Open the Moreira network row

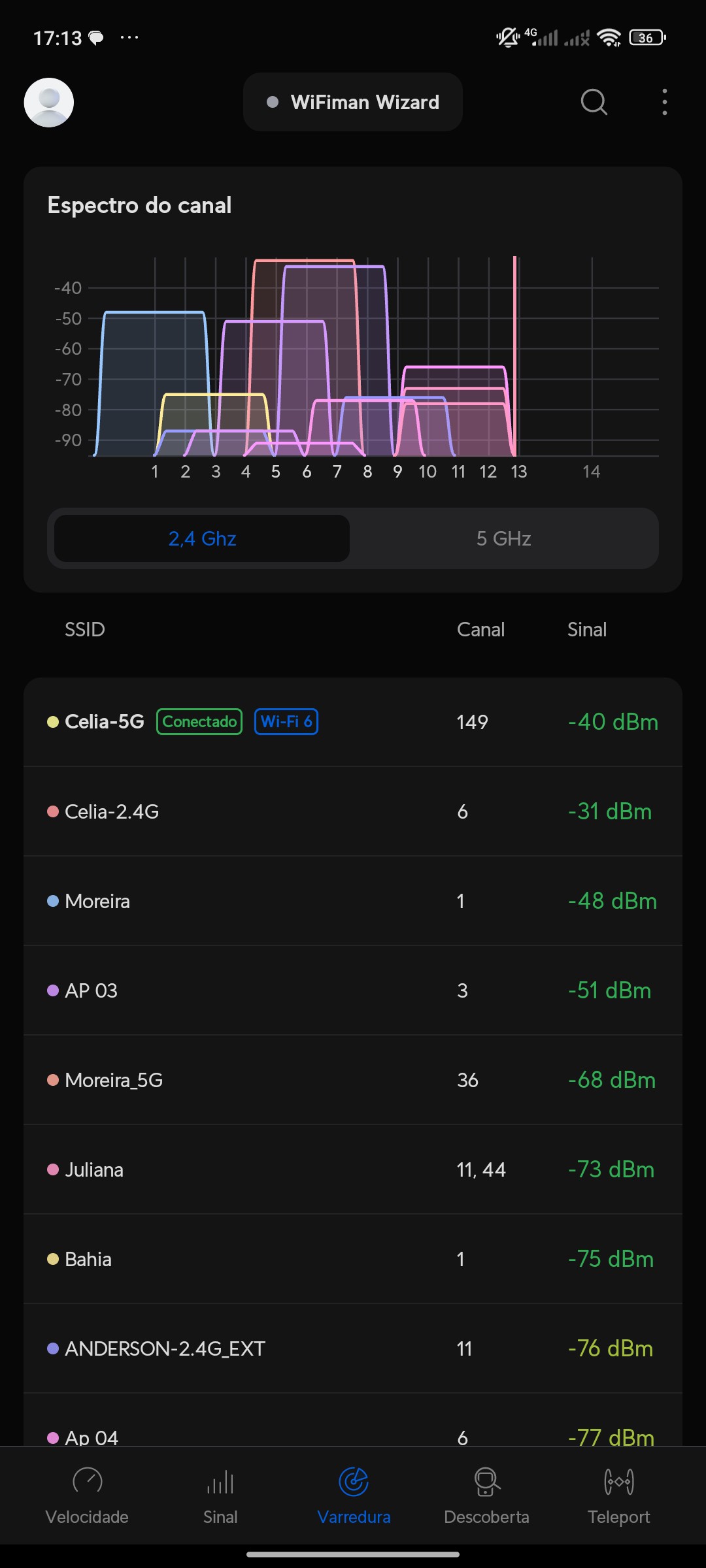coord(353,901)
